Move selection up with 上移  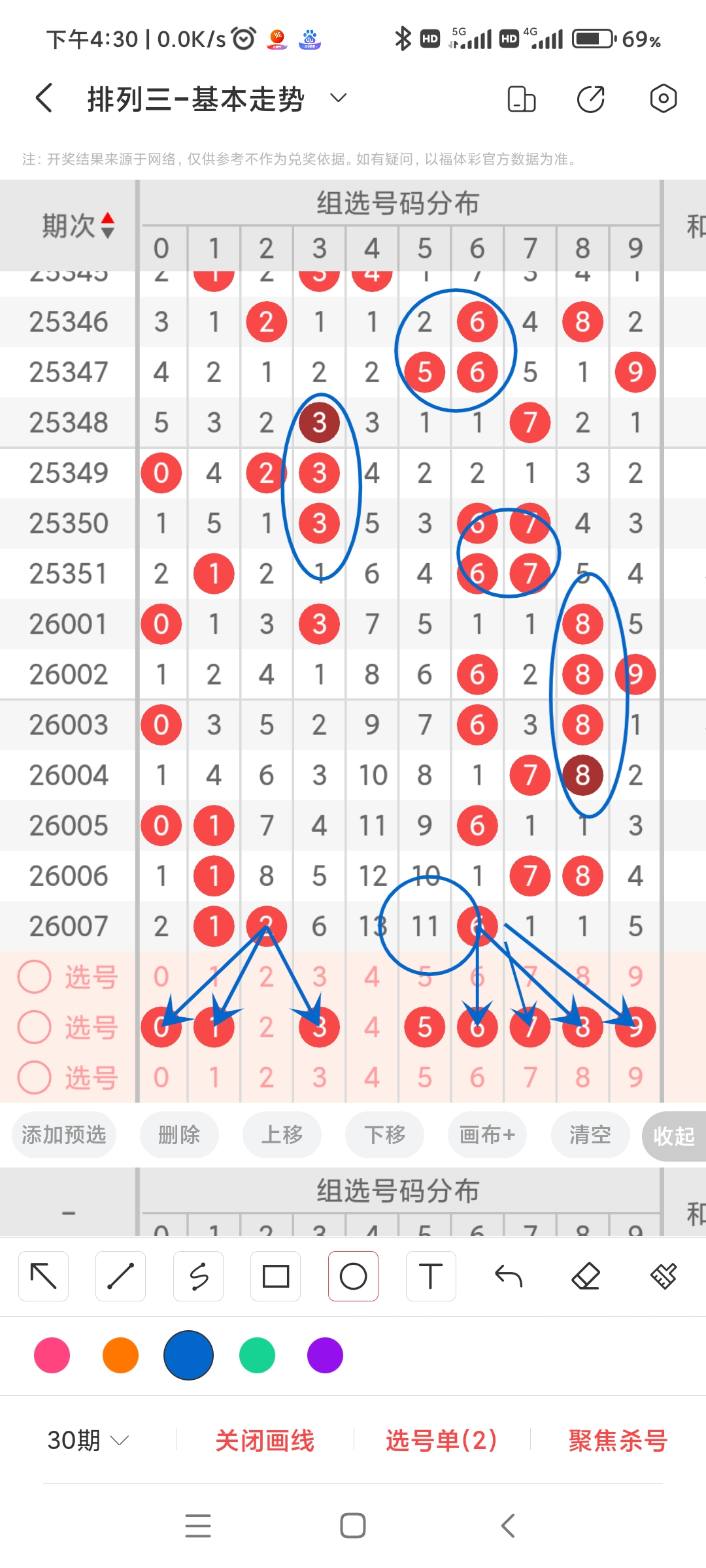pyautogui.click(x=282, y=1135)
